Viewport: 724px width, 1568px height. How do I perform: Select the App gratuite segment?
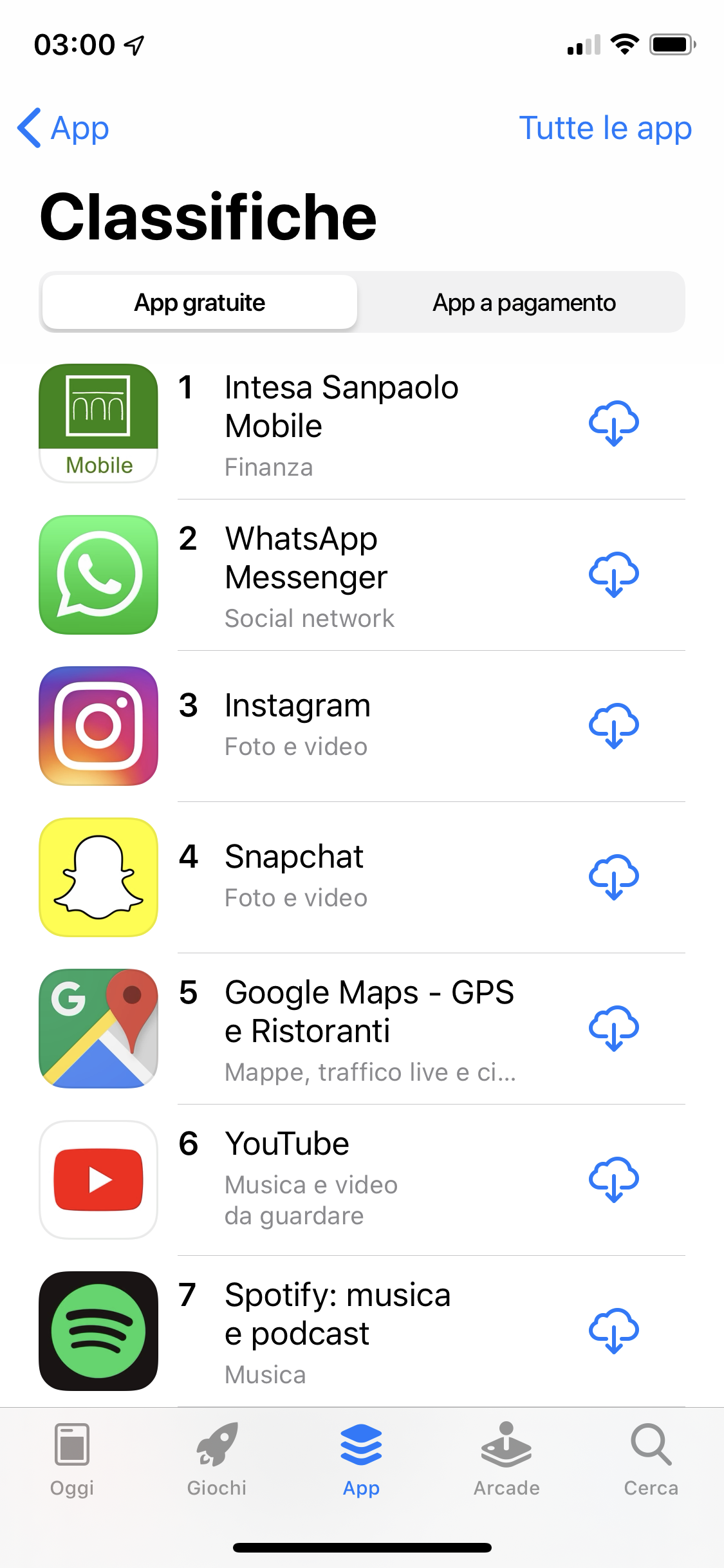click(200, 302)
